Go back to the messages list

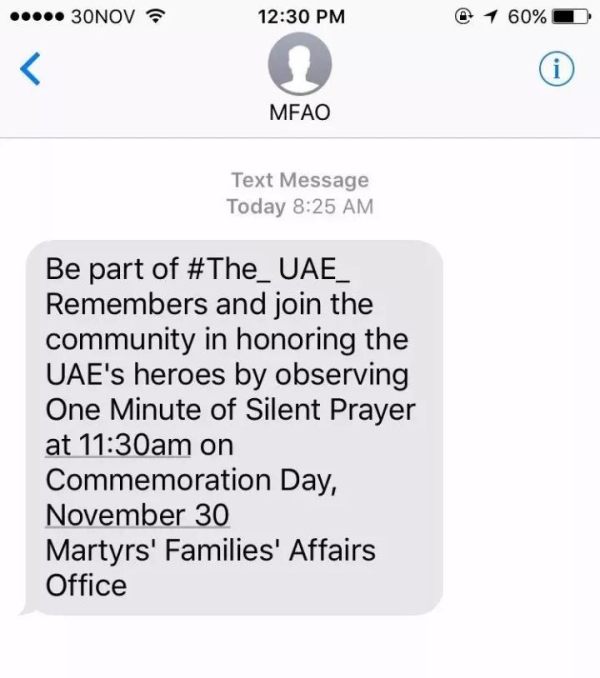tap(31, 69)
